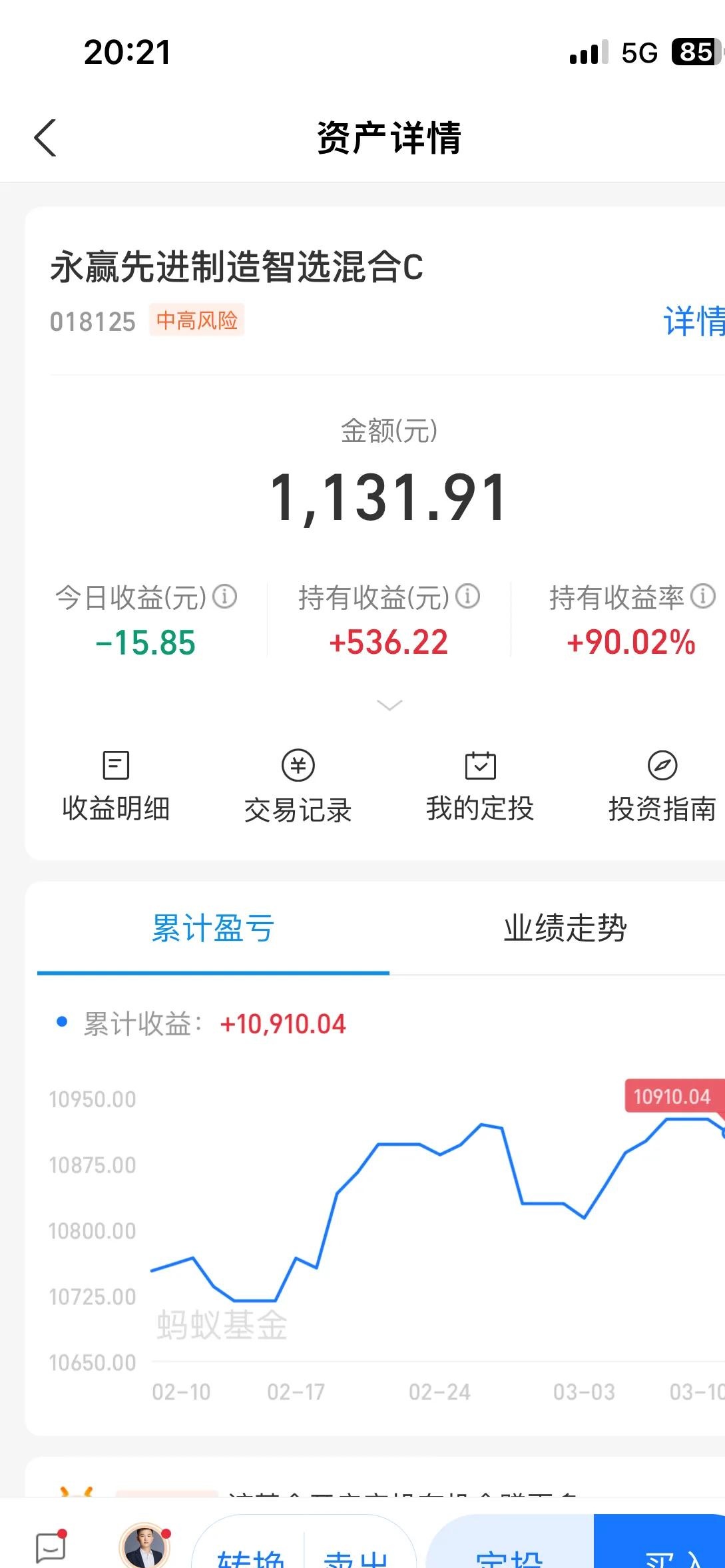Open 收益明细 (income details)

[x=115, y=786]
